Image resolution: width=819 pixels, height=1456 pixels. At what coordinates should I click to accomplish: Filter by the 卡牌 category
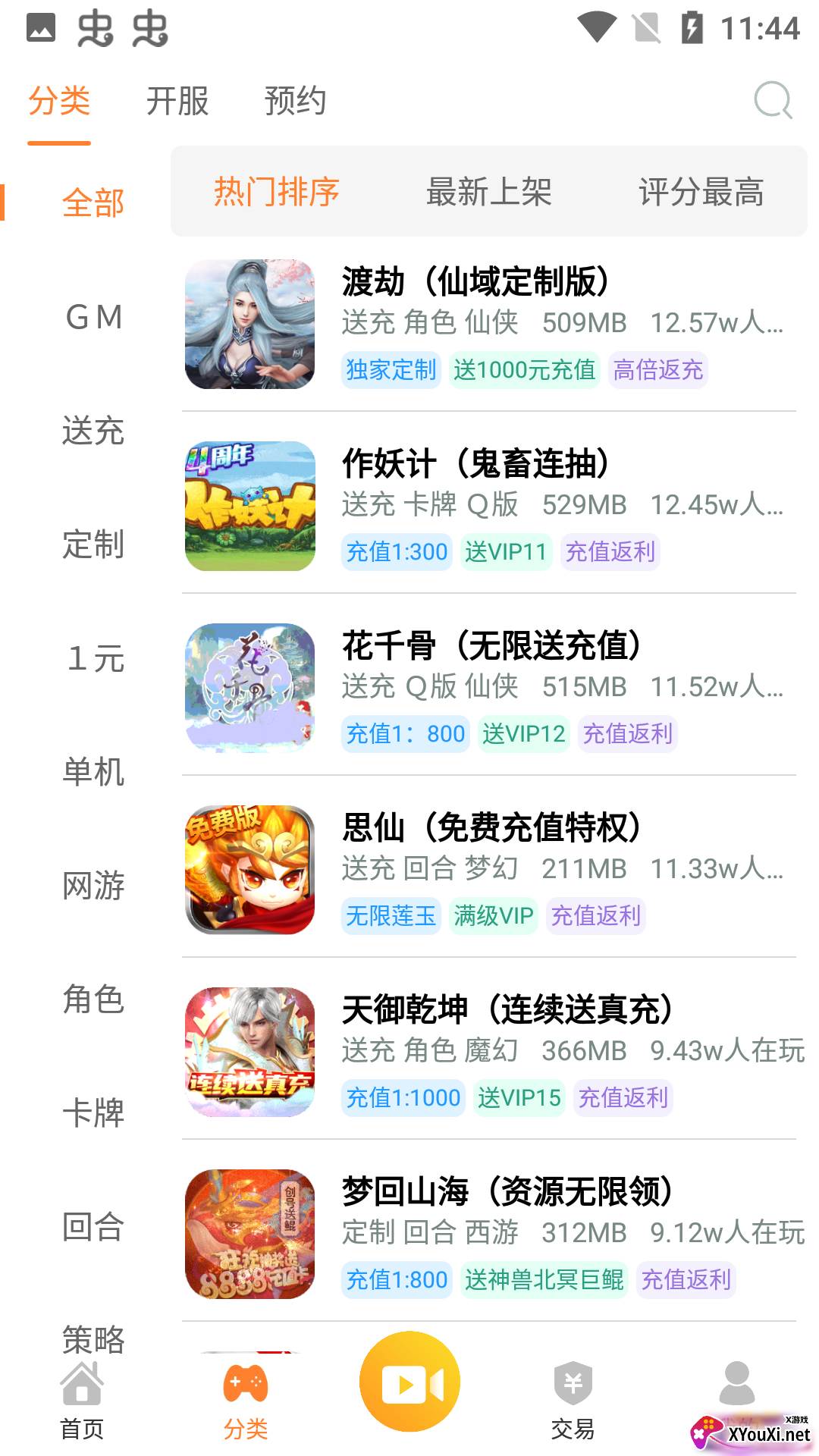point(93,1113)
